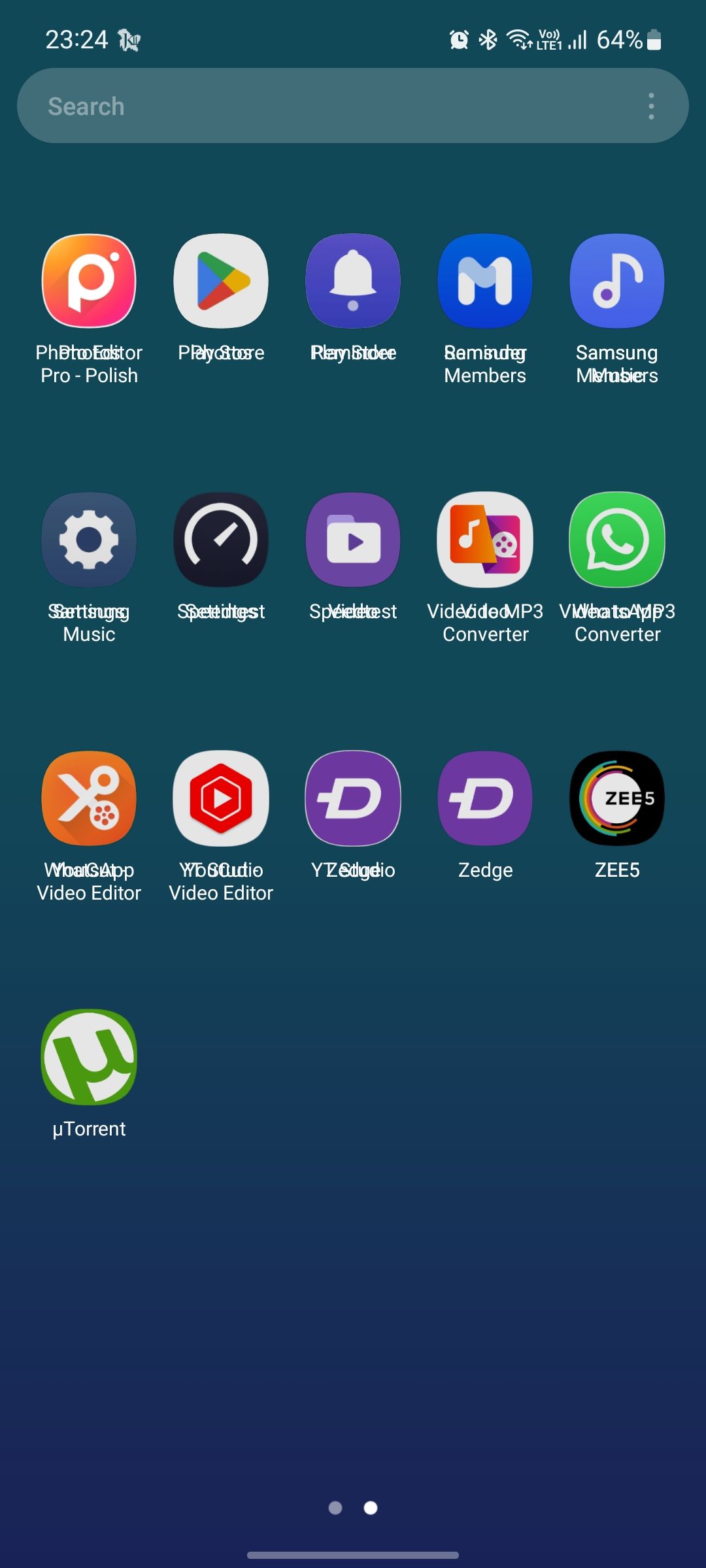The height and width of the screenshot is (1568, 706).
Task: Open the Settings app
Action: point(89,539)
